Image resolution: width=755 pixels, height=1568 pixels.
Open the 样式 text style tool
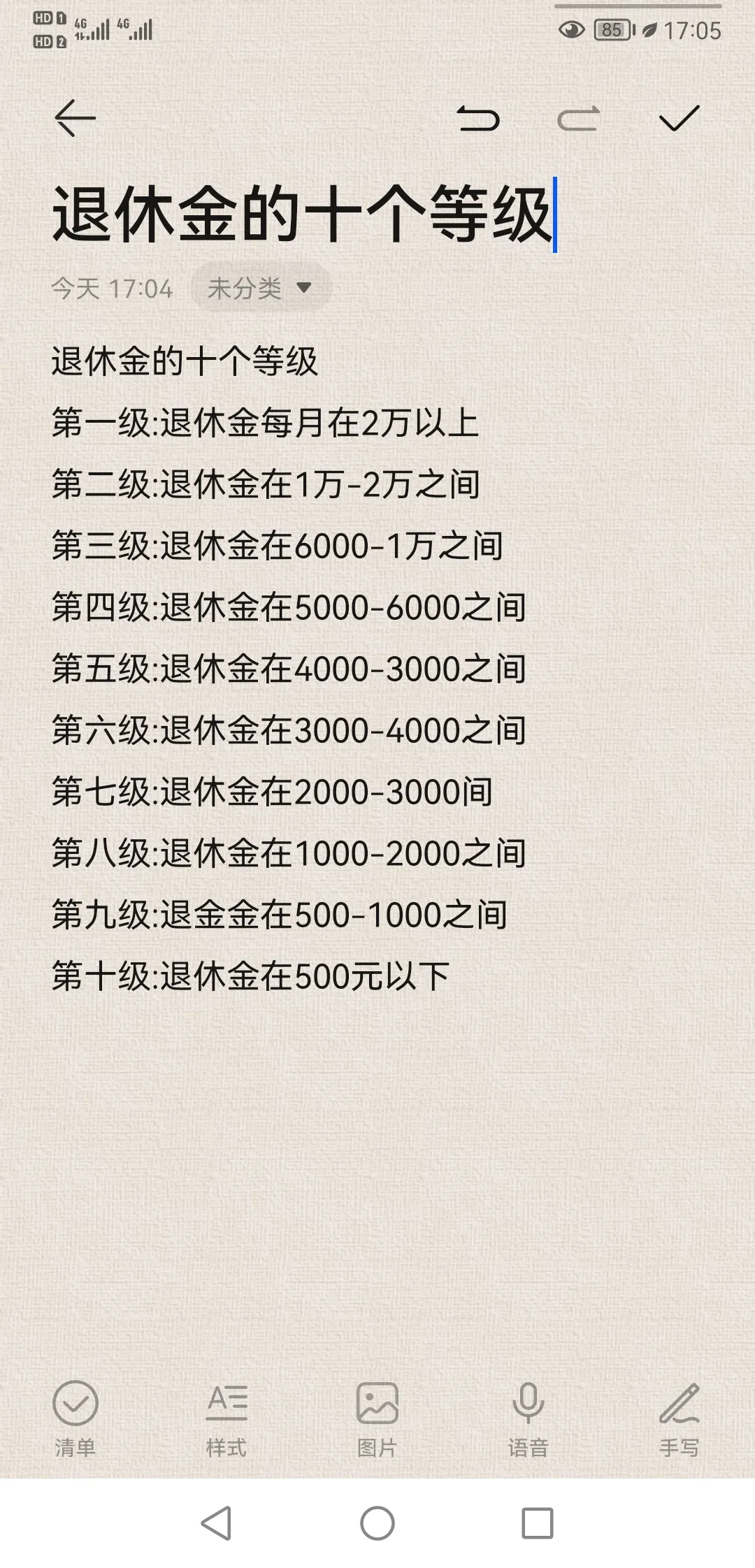227,1411
